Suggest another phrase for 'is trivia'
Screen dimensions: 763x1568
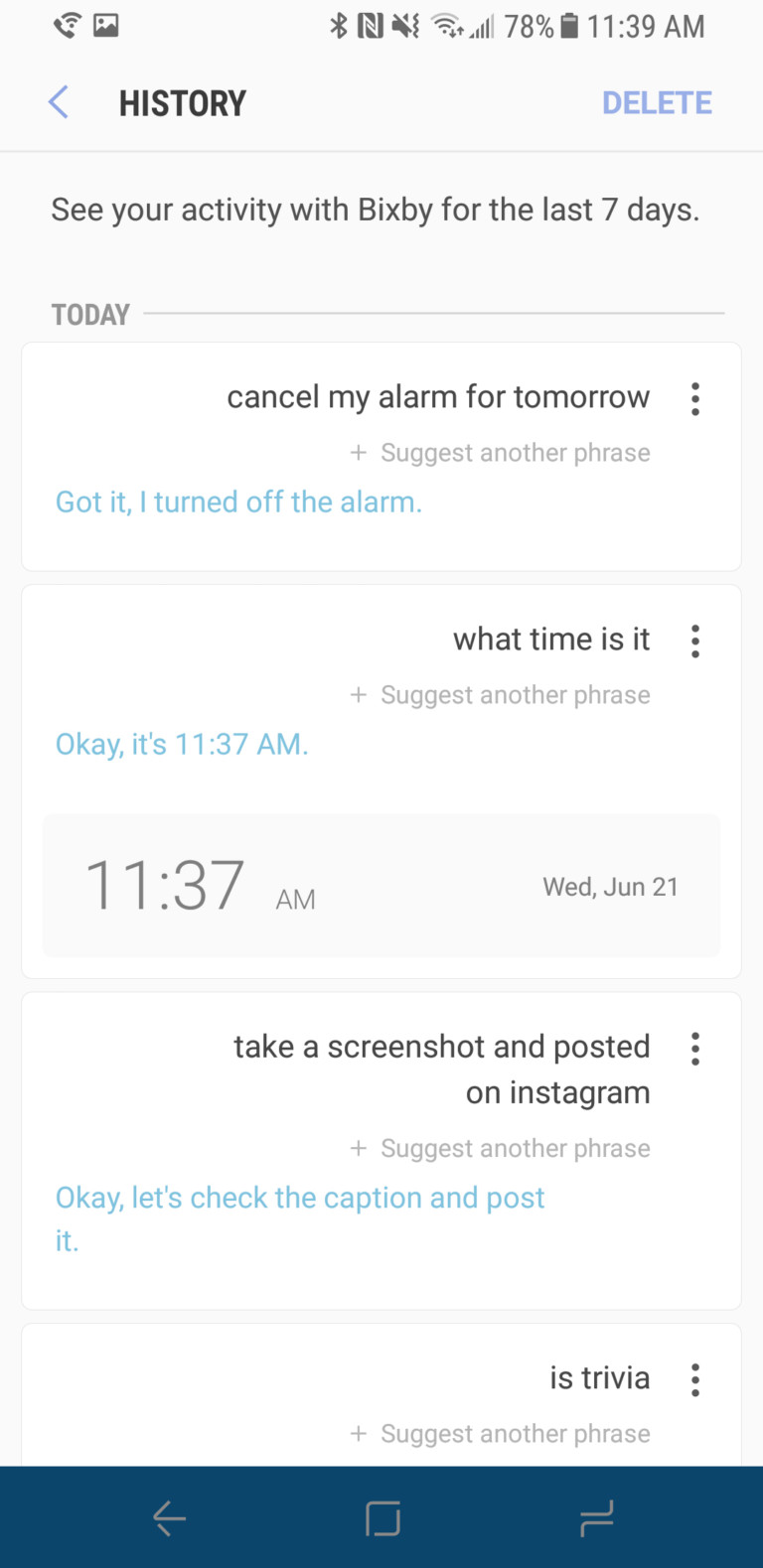tap(501, 1434)
